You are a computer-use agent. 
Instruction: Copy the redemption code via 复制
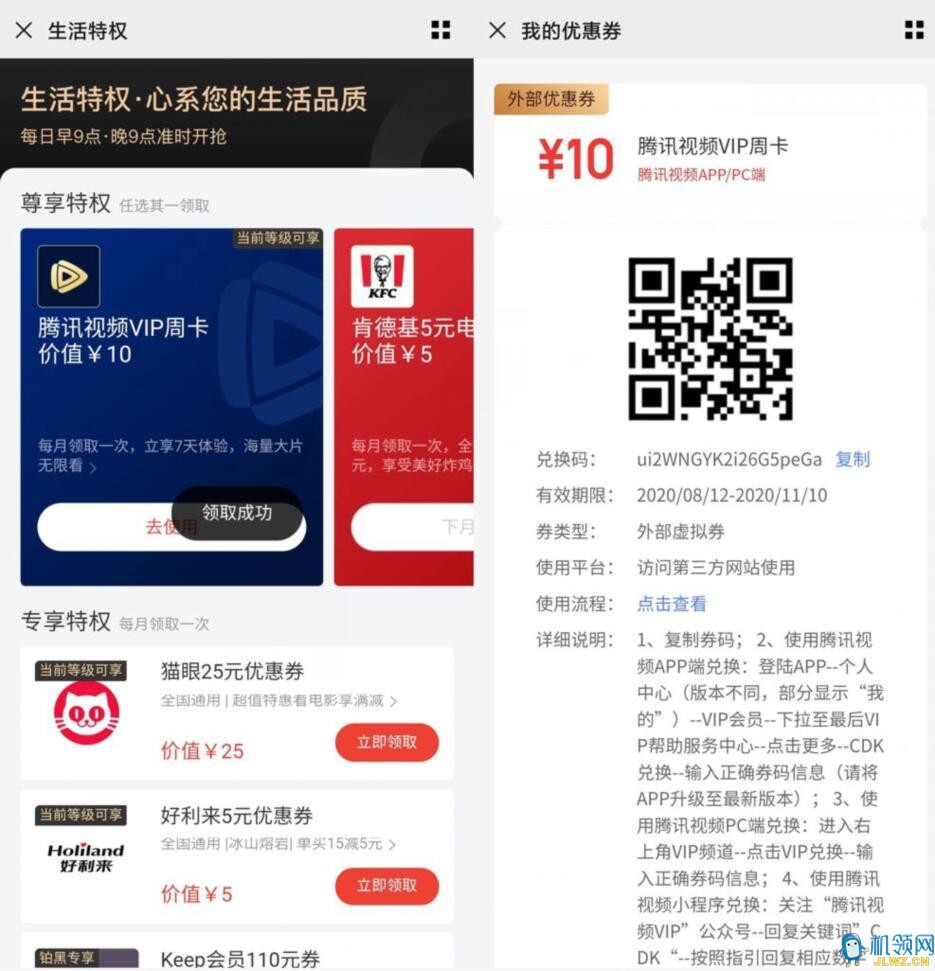point(853,459)
